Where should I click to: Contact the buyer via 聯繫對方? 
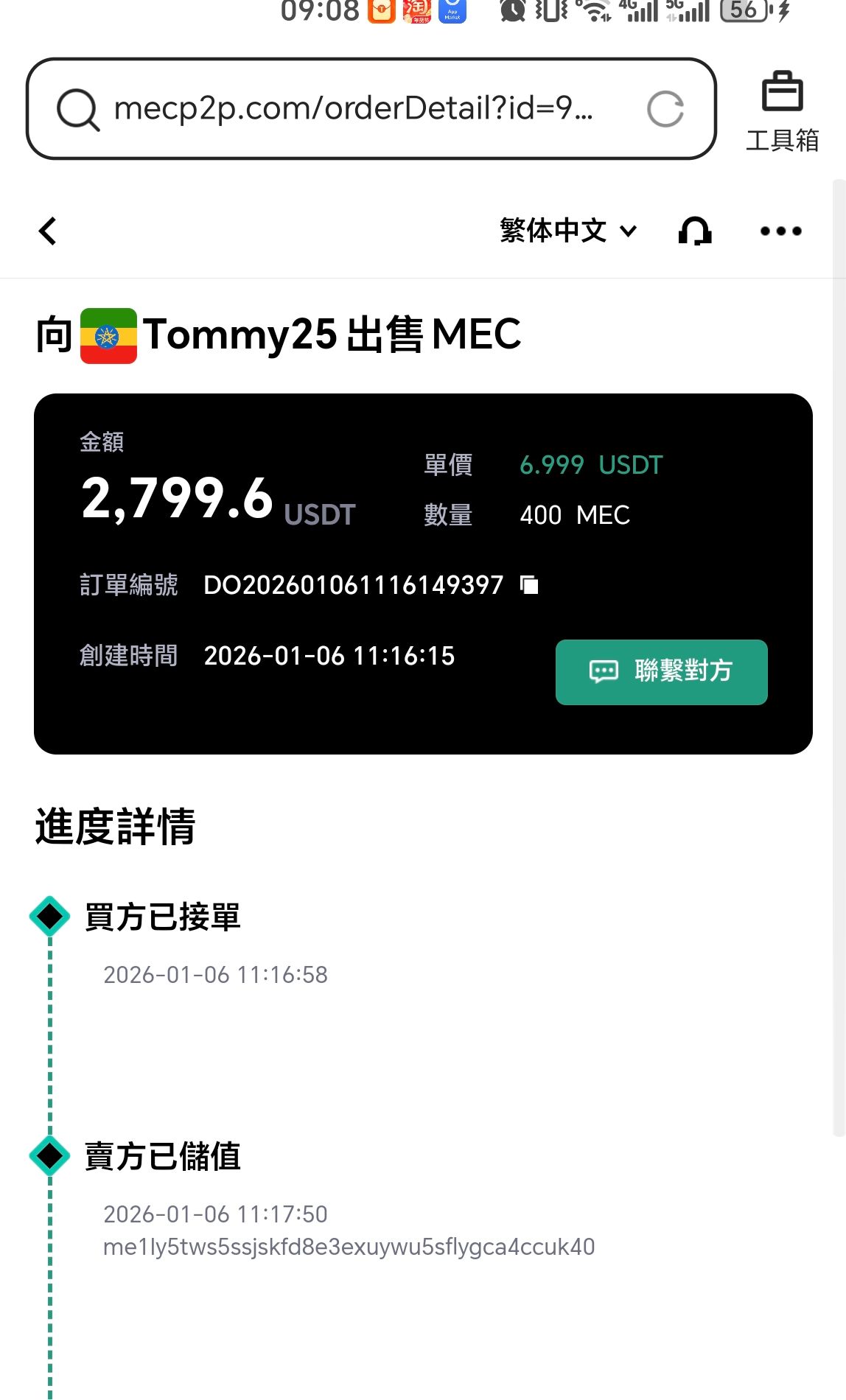661,671
